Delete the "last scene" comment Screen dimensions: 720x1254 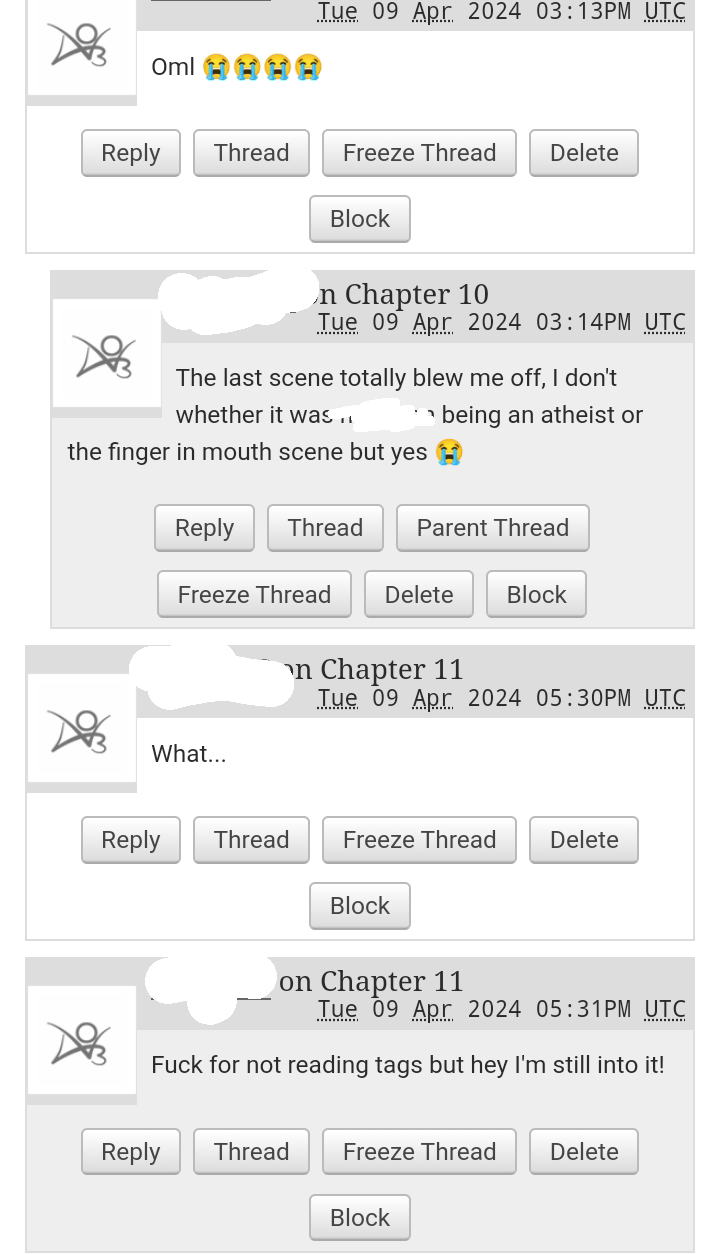419,595
